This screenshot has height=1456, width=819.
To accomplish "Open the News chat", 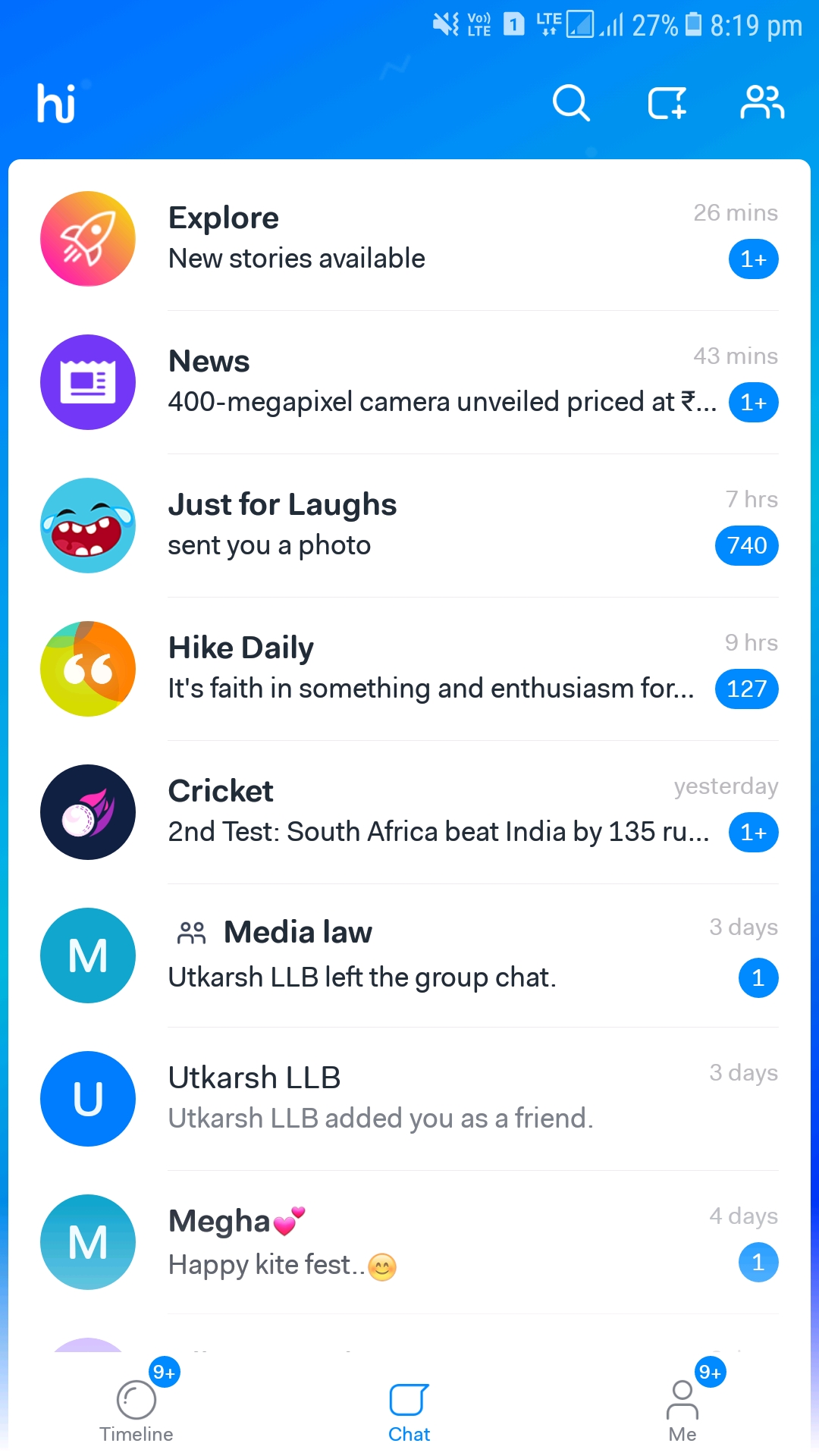I will pos(409,381).
